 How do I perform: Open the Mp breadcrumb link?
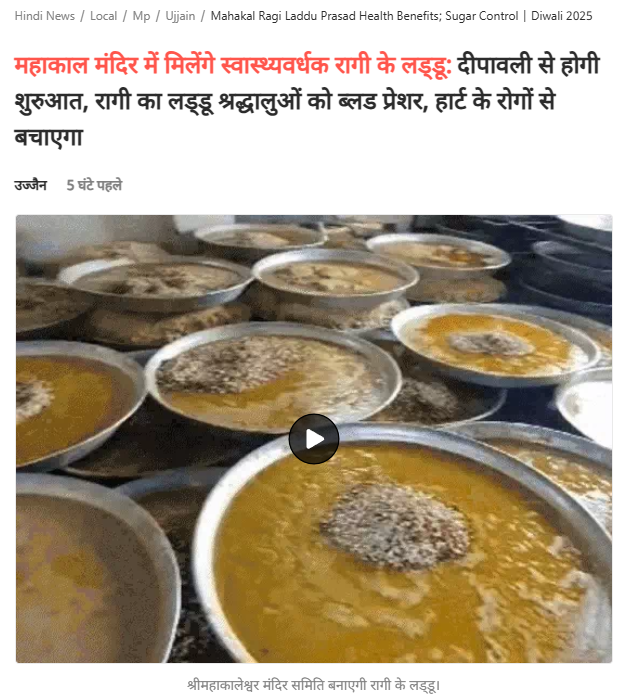point(141,16)
